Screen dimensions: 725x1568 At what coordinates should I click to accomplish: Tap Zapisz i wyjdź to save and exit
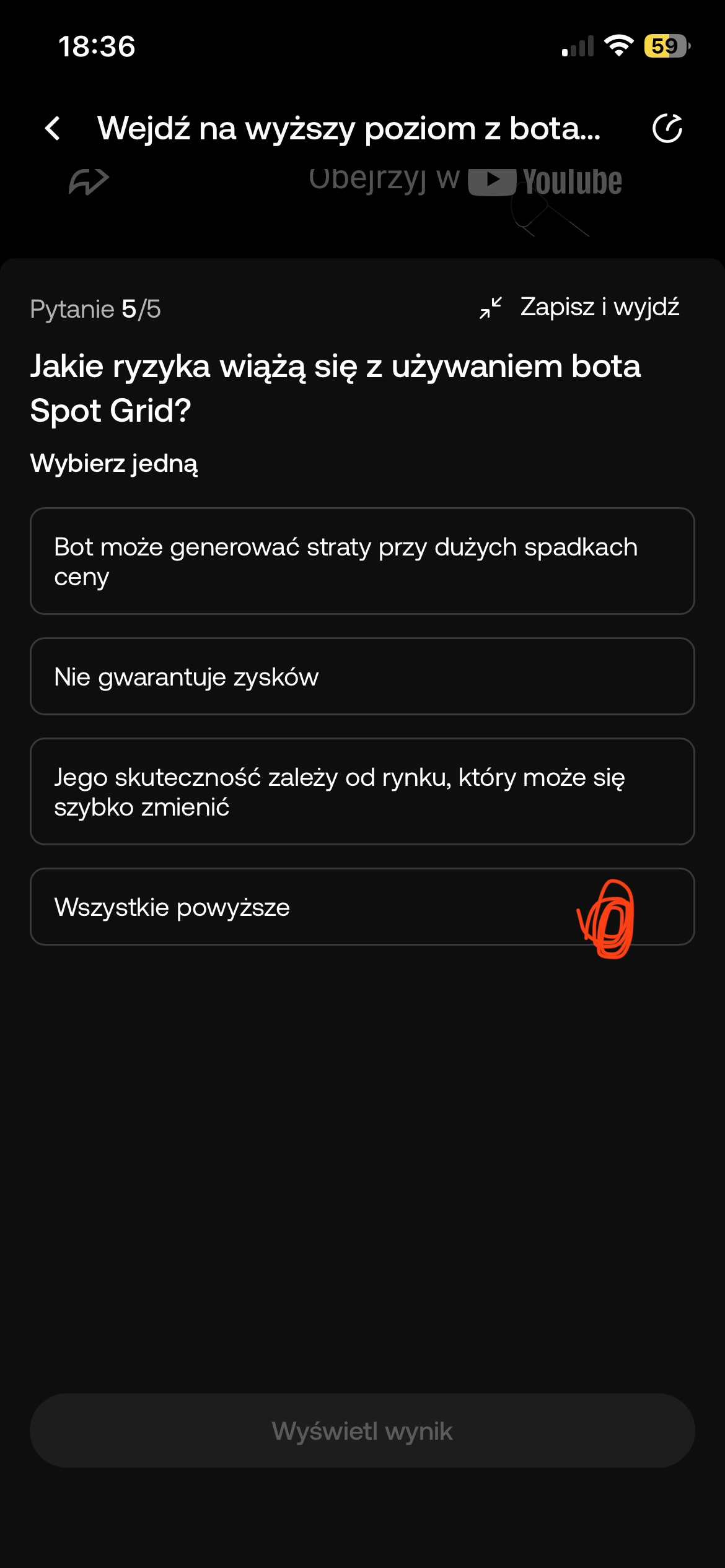(580, 307)
